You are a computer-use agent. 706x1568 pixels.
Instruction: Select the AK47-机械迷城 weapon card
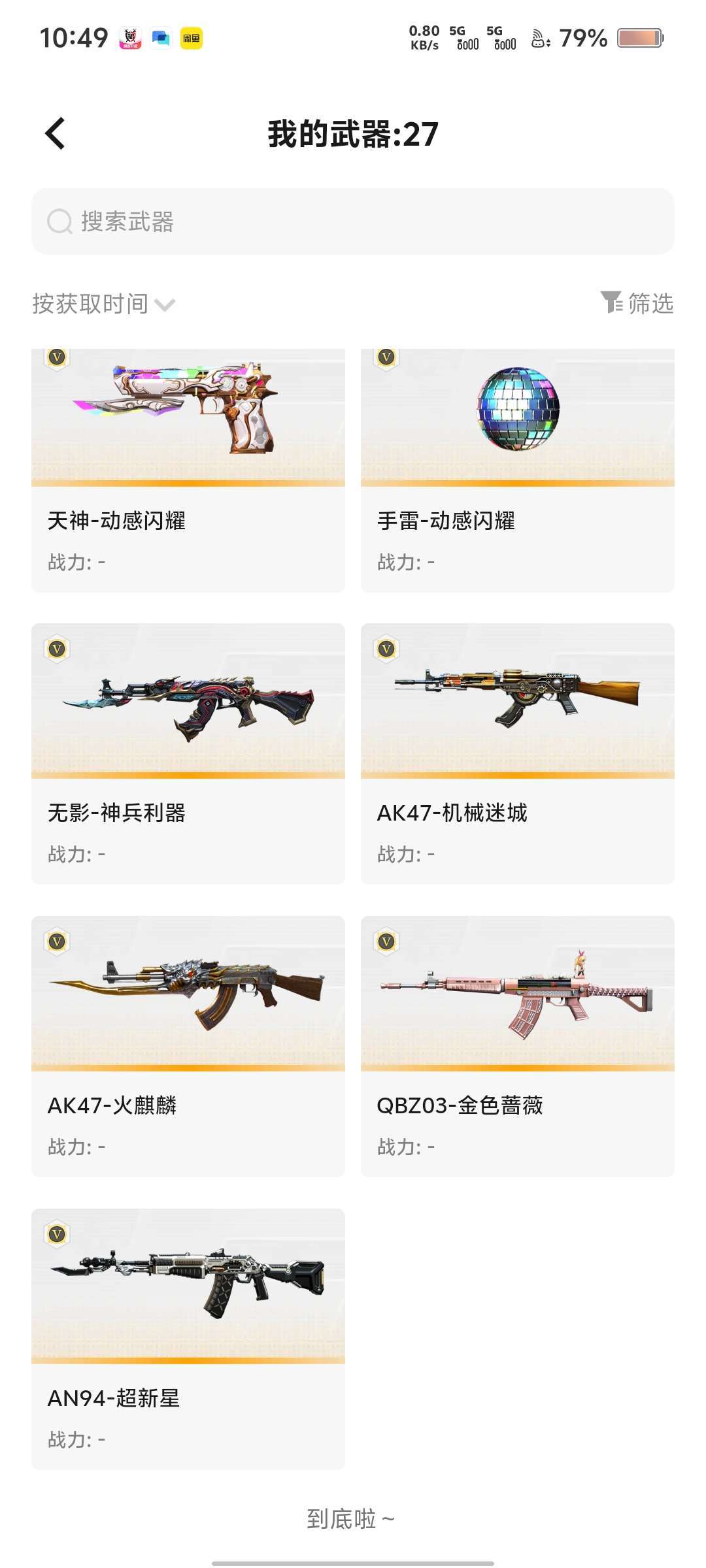[x=518, y=753]
